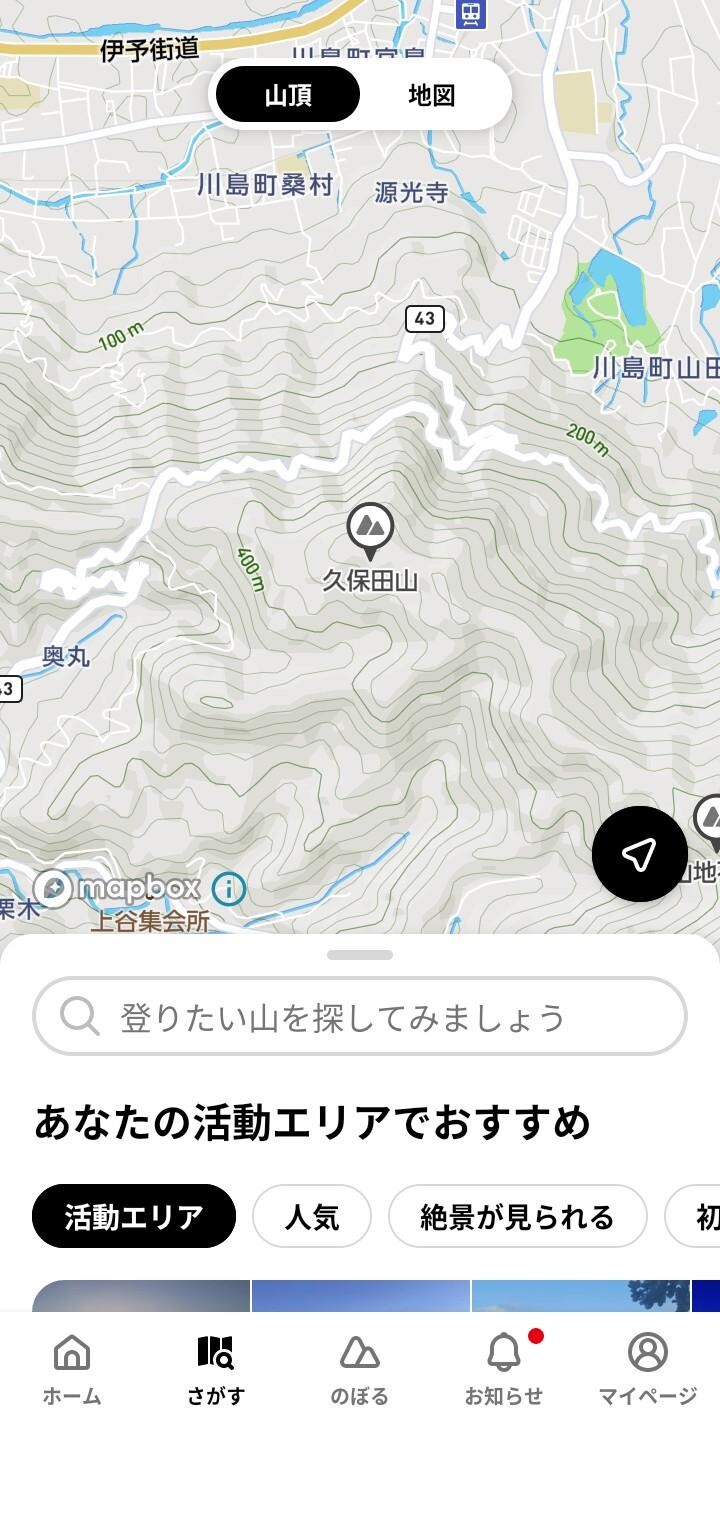Select the 活動エリア filter chip
720x1520 pixels.
(132, 1216)
